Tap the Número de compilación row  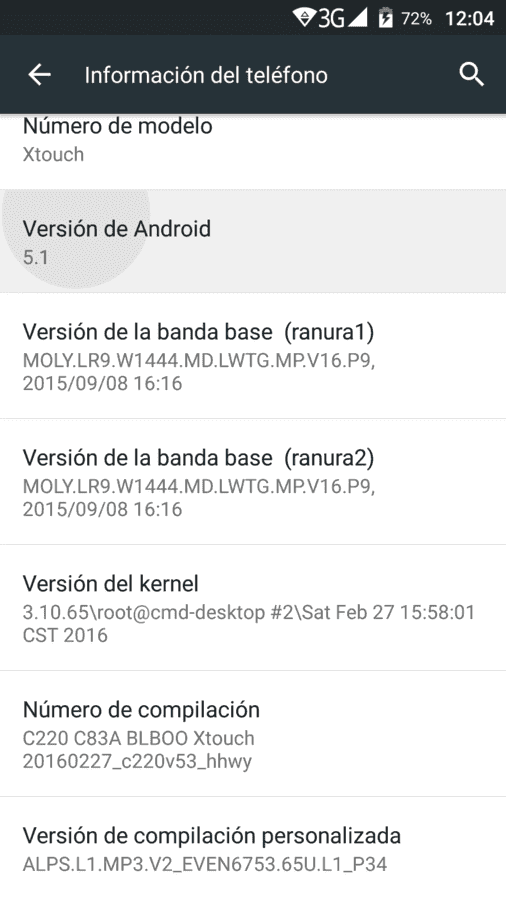click(x=253, y=734)
